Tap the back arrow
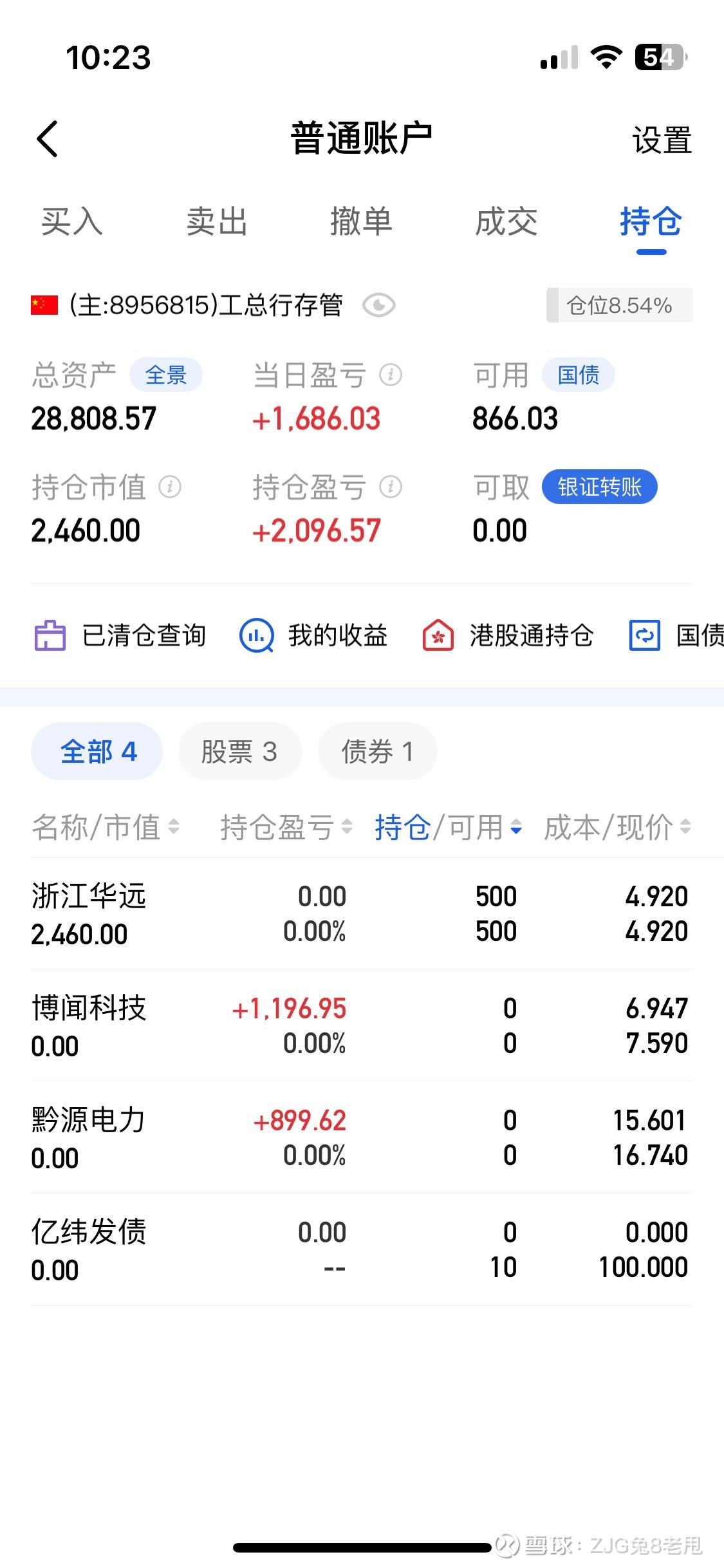724x1568 pixels. pos(47,138)
